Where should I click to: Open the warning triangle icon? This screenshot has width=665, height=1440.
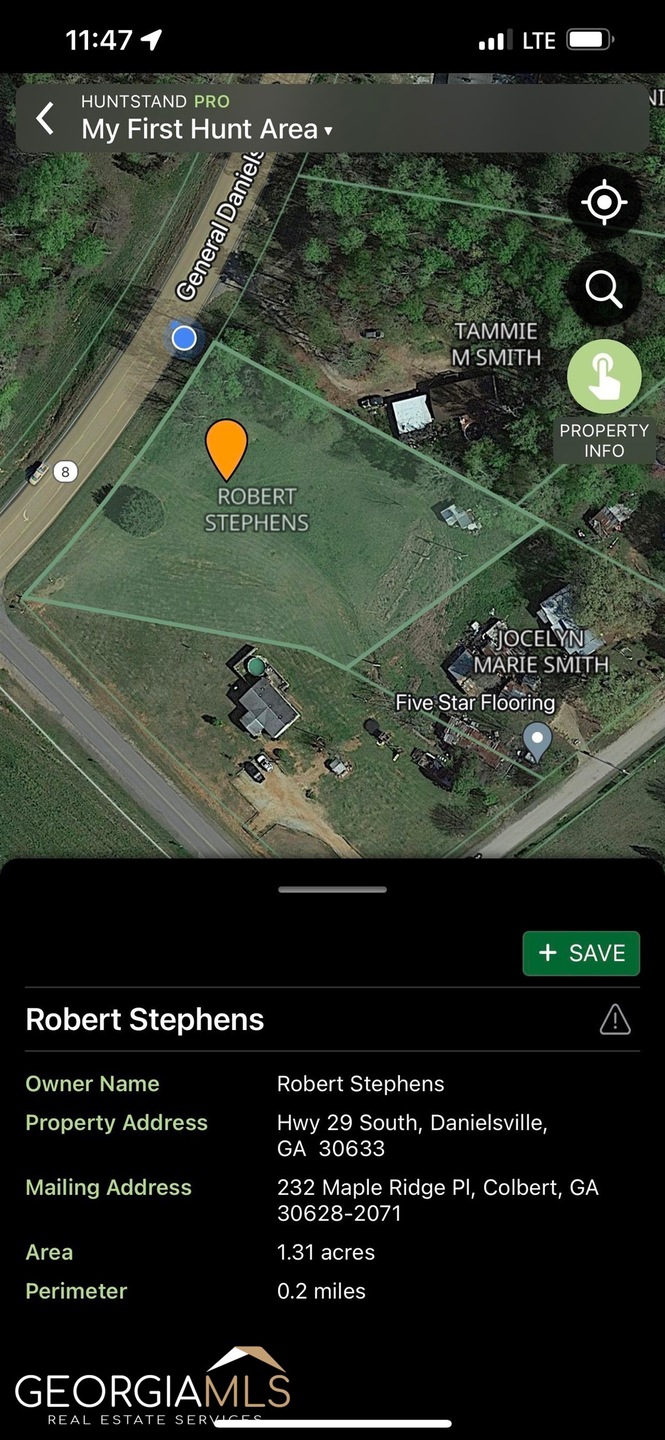click(x=615, y=1020)
